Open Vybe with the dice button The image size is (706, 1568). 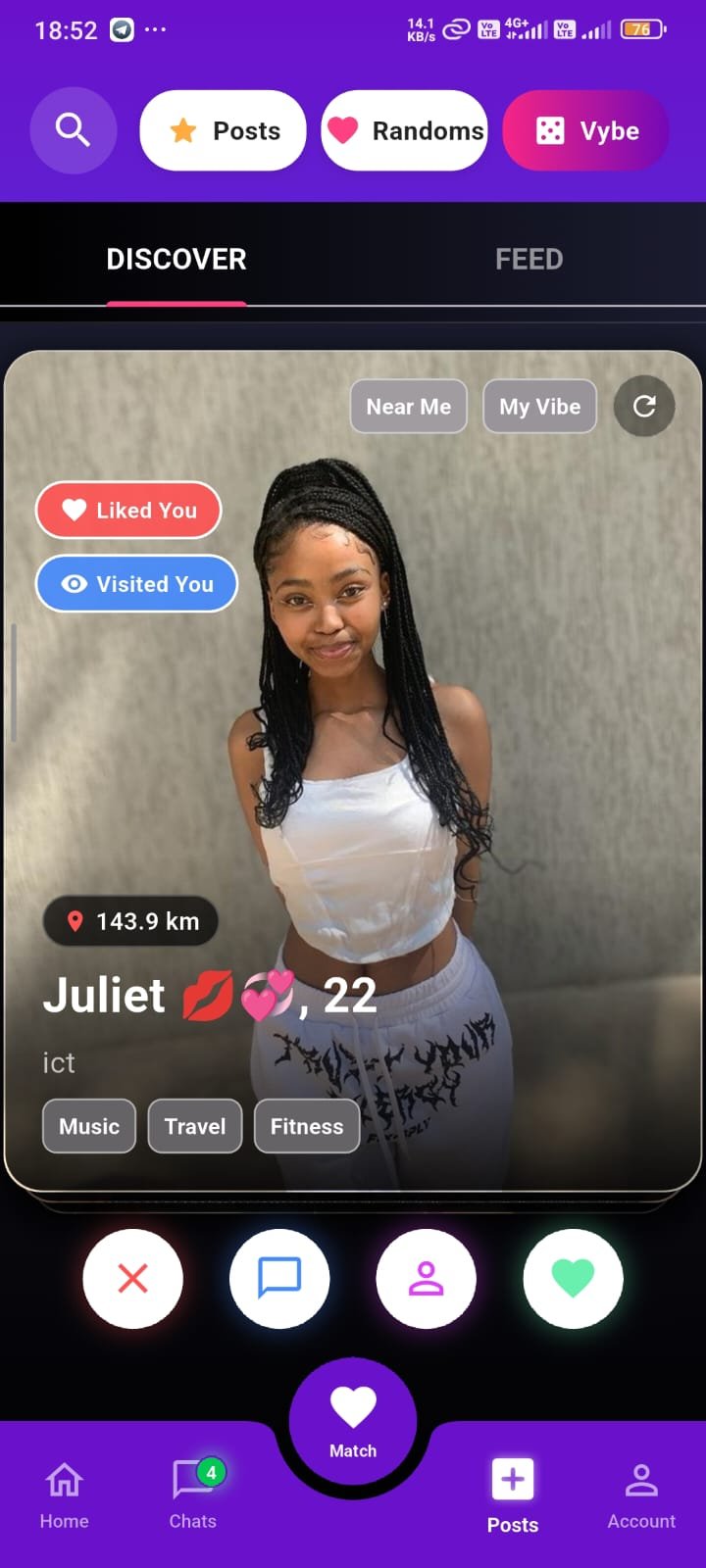coord(585,130)
